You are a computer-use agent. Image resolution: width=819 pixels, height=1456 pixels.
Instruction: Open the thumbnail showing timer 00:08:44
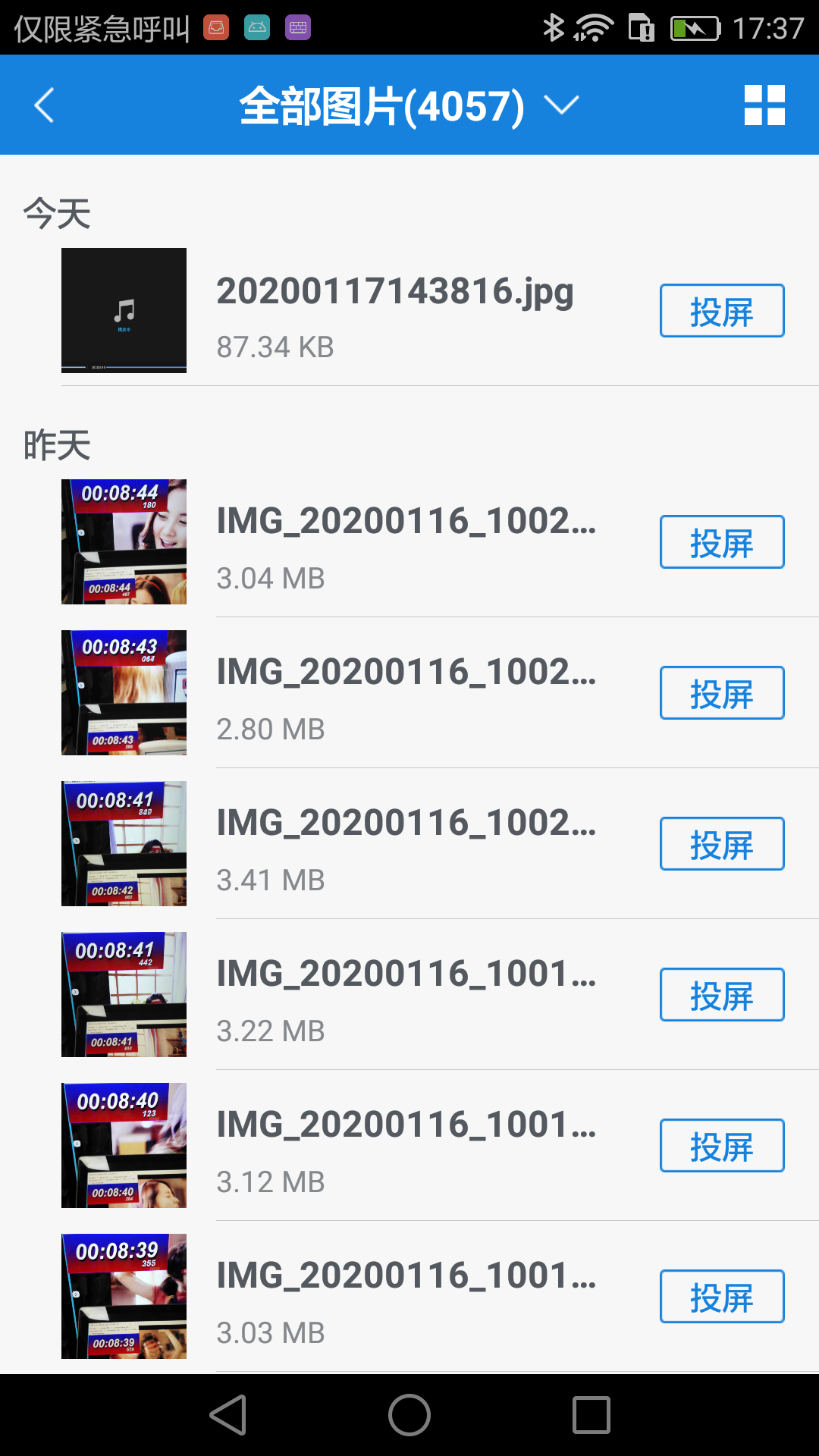[x=124, y=541]
